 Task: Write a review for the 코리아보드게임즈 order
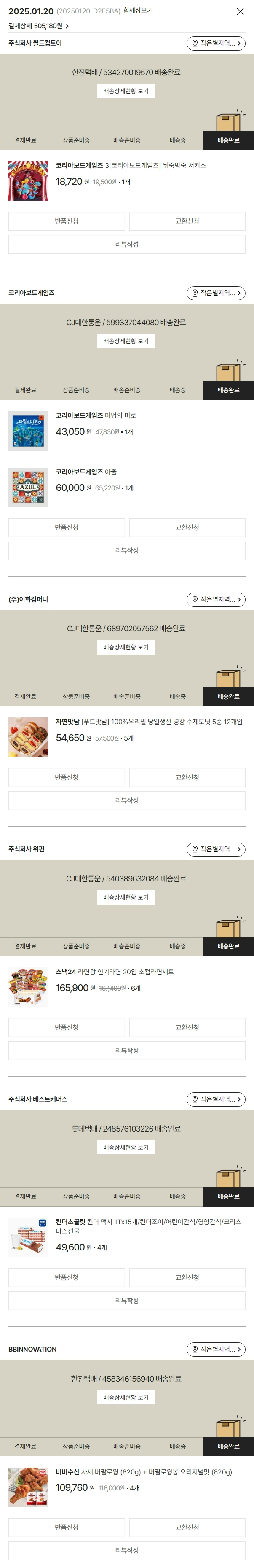pyautogui.click(x=126, y=550)
